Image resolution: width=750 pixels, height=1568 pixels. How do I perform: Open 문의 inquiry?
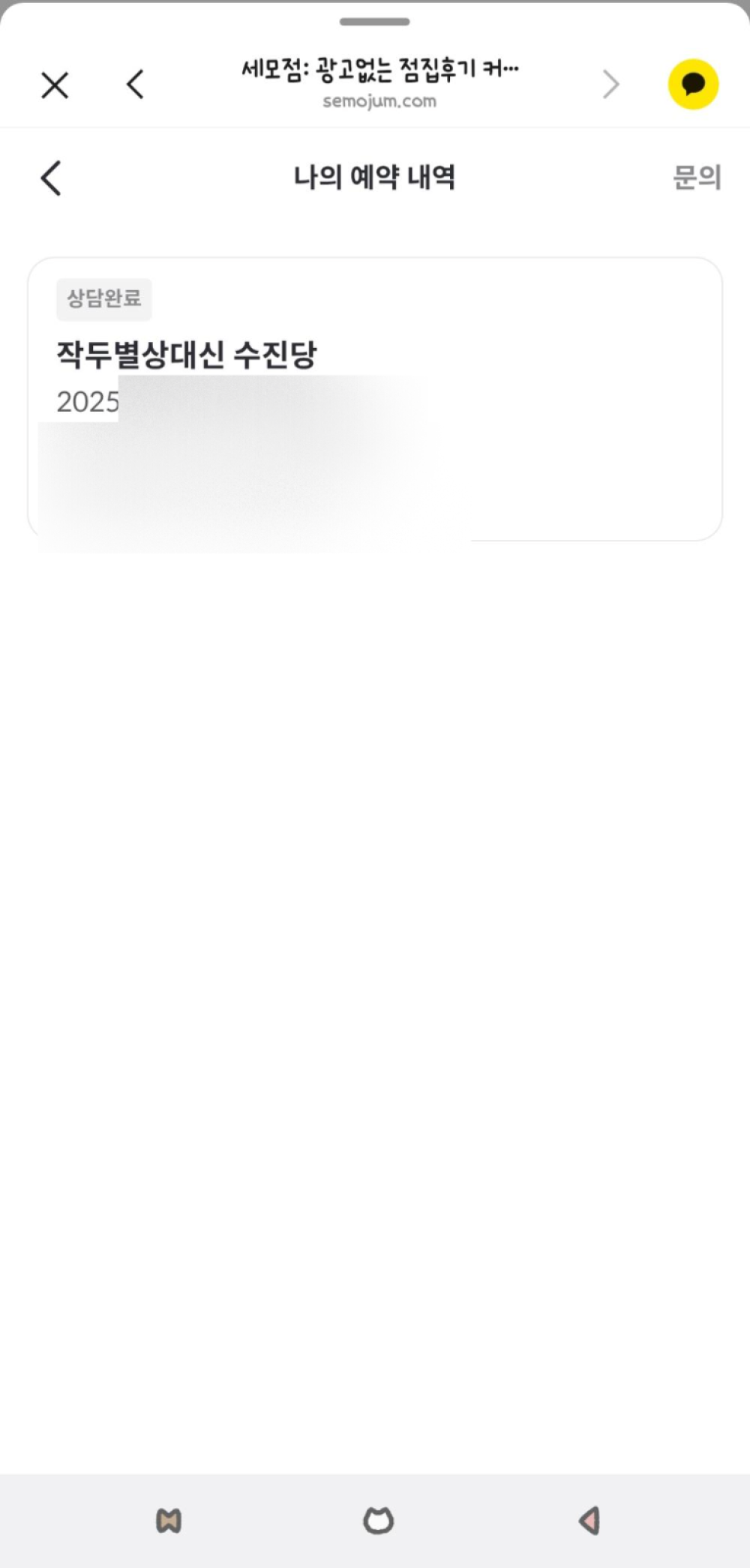pyautogui.click(x=696, y=178)
